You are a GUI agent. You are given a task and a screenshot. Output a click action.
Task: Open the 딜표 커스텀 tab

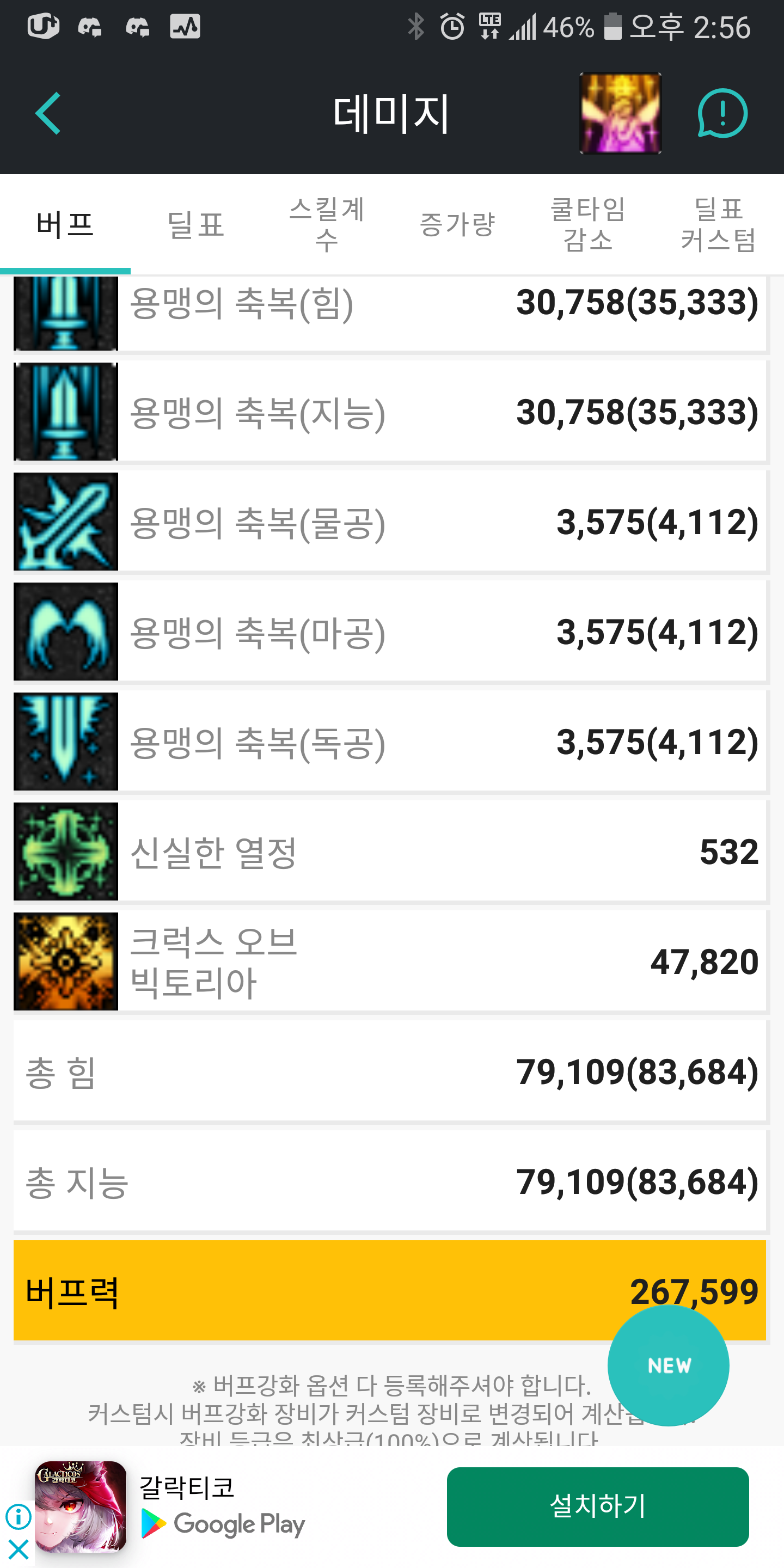[718, 225]
